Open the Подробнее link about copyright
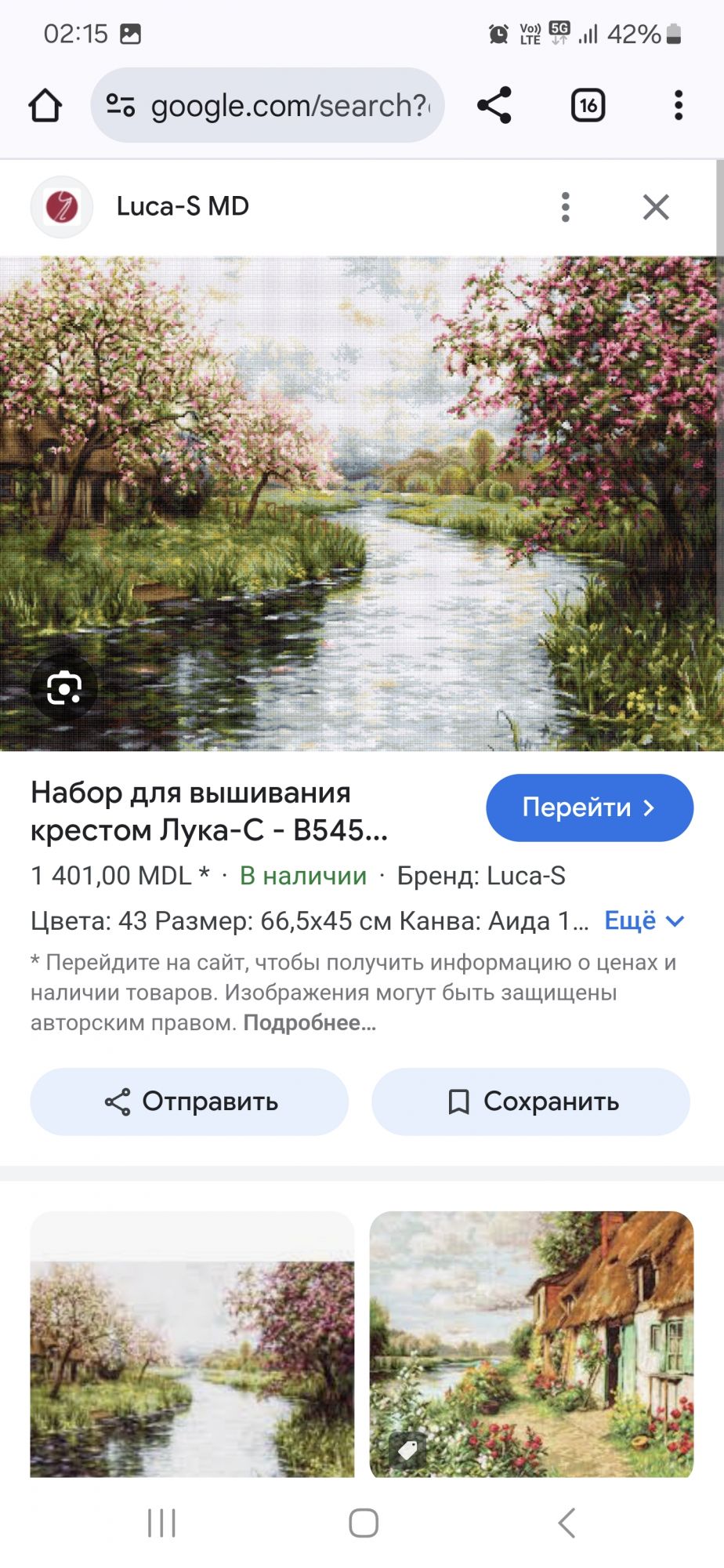The height and width of the screenshot is (1568, 724). (310, 1022)
